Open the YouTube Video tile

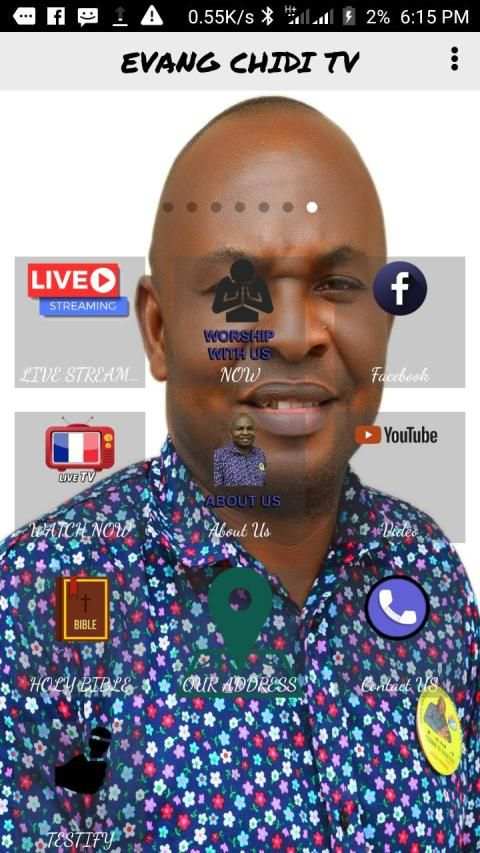[x=400, y=477]
